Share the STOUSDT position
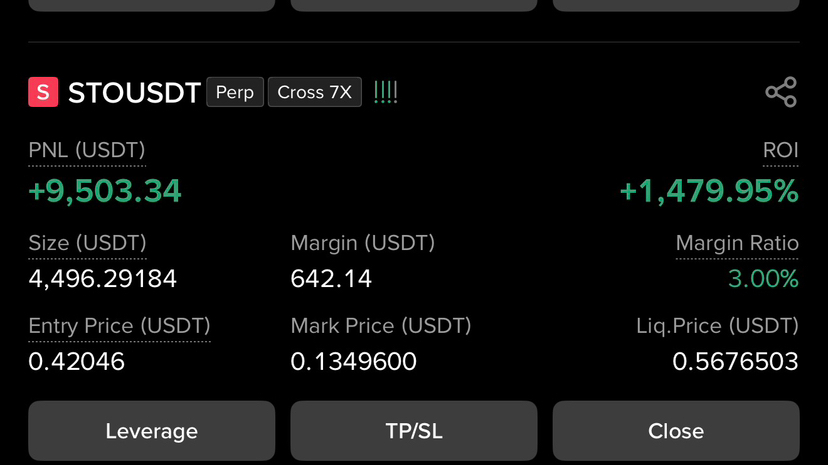828x465 pixels. (780, 93)
